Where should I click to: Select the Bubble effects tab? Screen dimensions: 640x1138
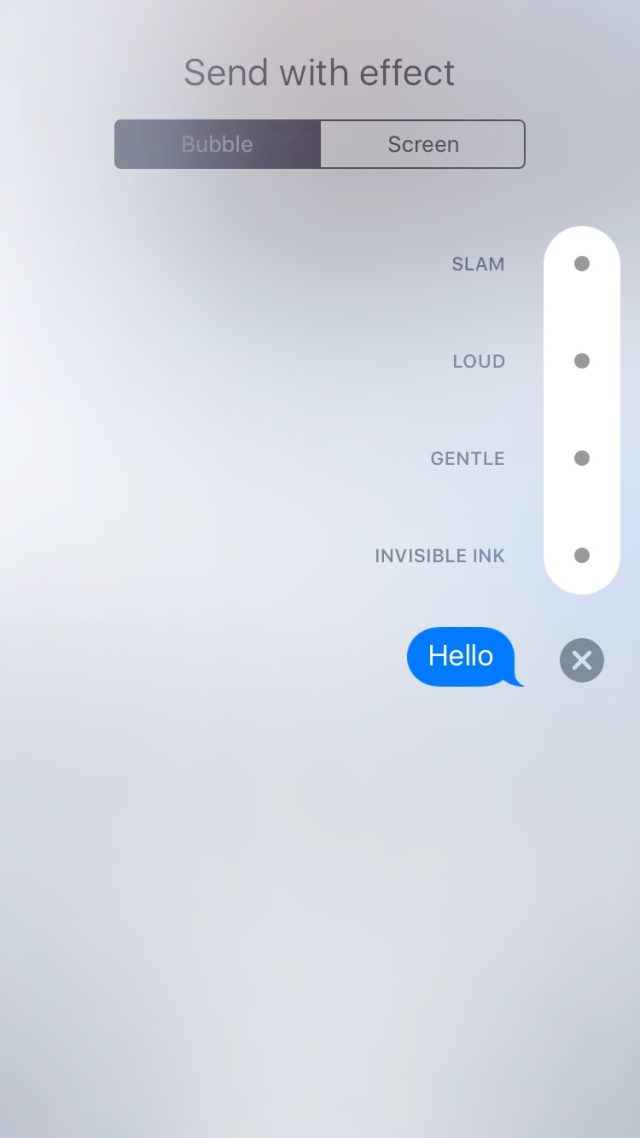[x=217, y=144]
